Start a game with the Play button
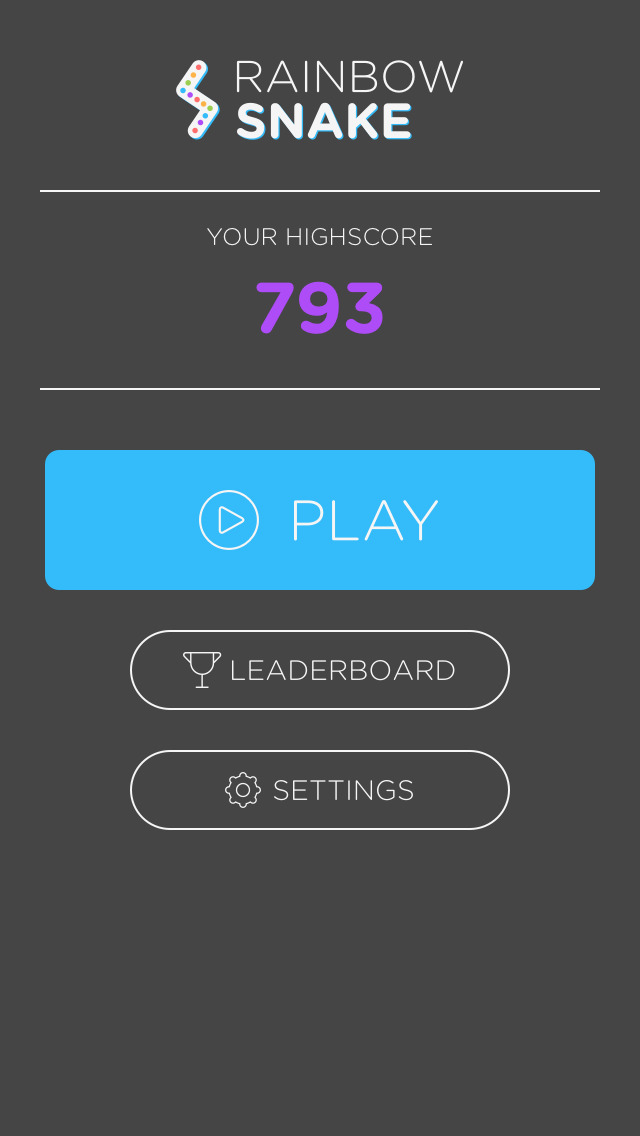The height and width of the screenshot is (1136, 640). [320, 520]
